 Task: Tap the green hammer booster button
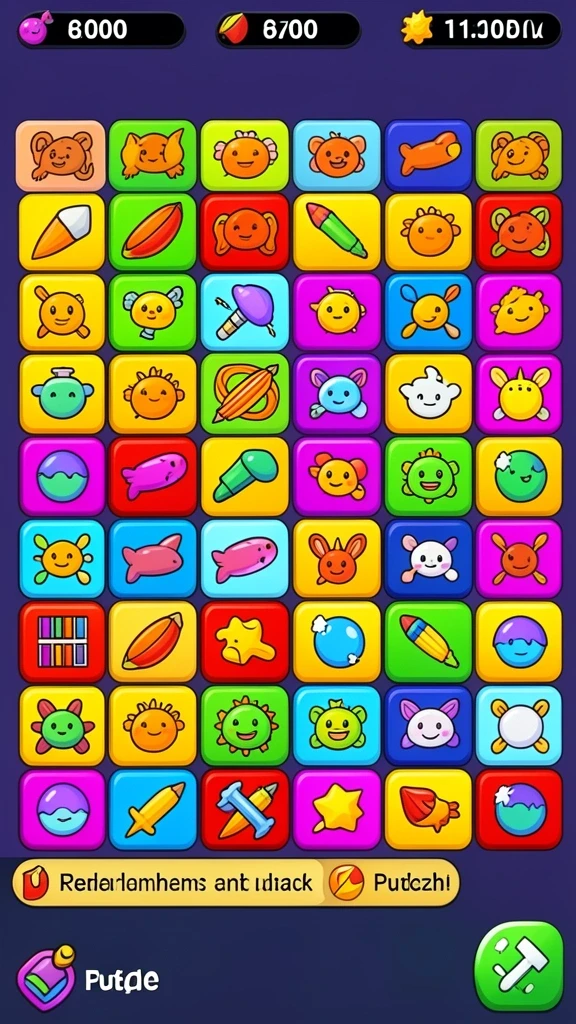click(x=519, y=966)
